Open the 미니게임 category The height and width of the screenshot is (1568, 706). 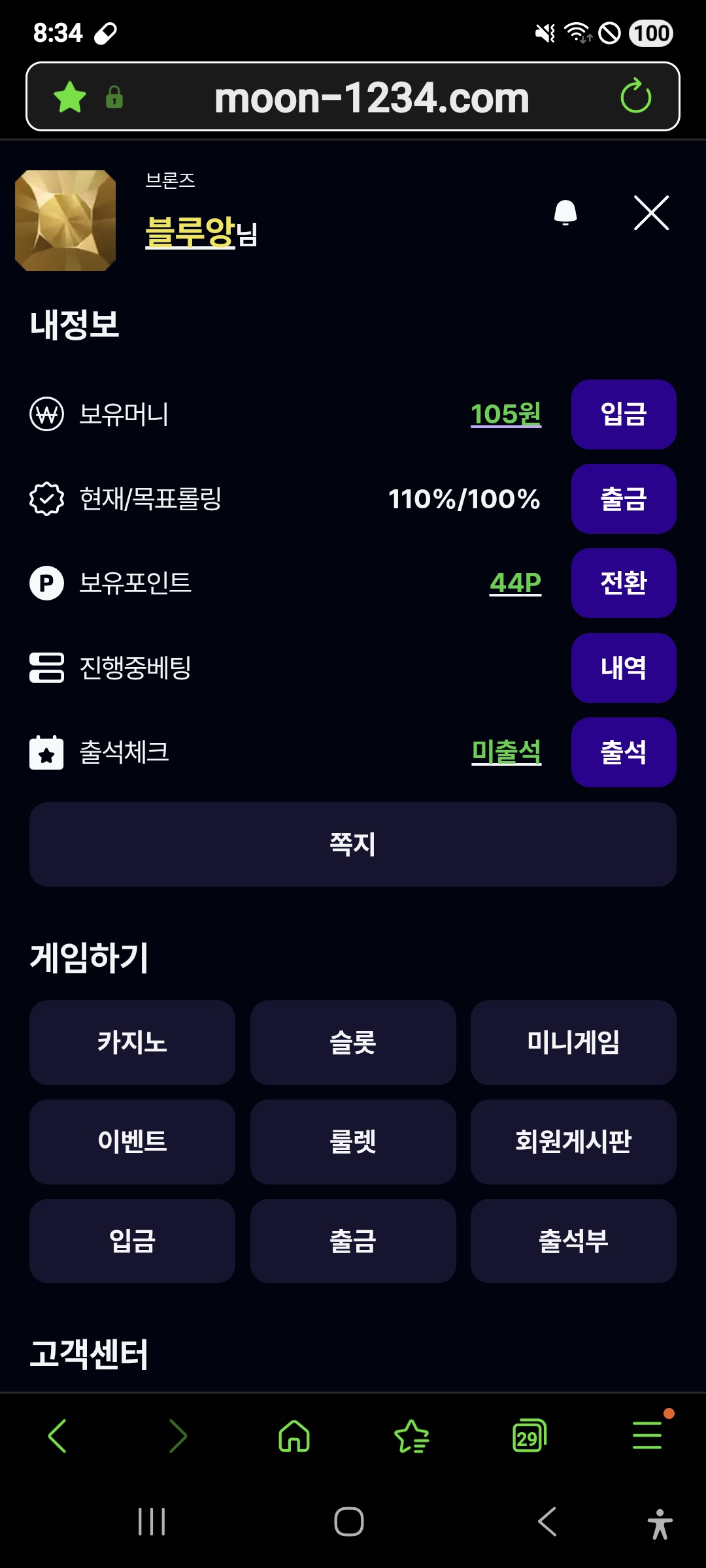[573, 1042]
